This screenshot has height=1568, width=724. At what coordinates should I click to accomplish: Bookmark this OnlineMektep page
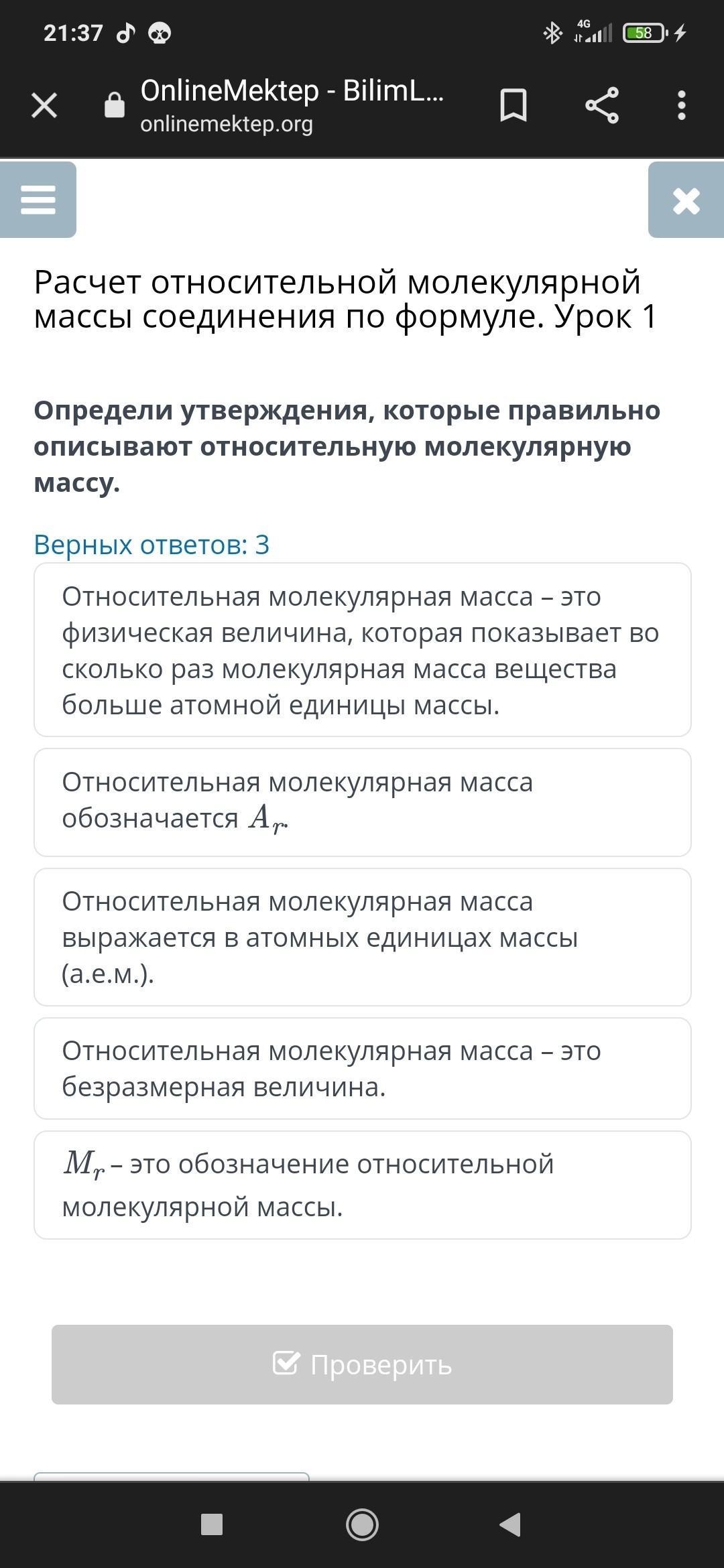pyautogui.click(x=513, y=106)
